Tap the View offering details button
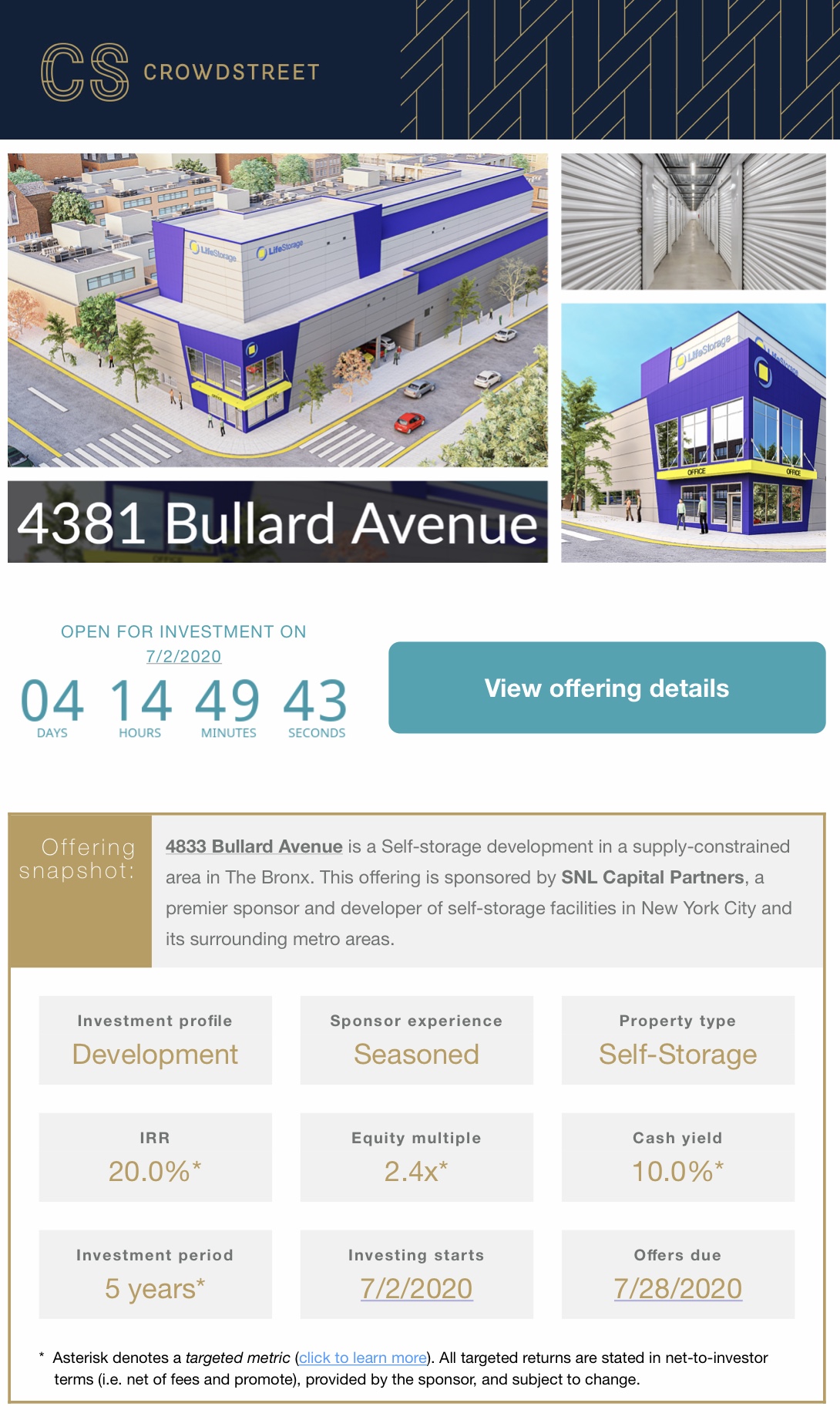This screenshot has height=1420, width=840. (606, 688)
